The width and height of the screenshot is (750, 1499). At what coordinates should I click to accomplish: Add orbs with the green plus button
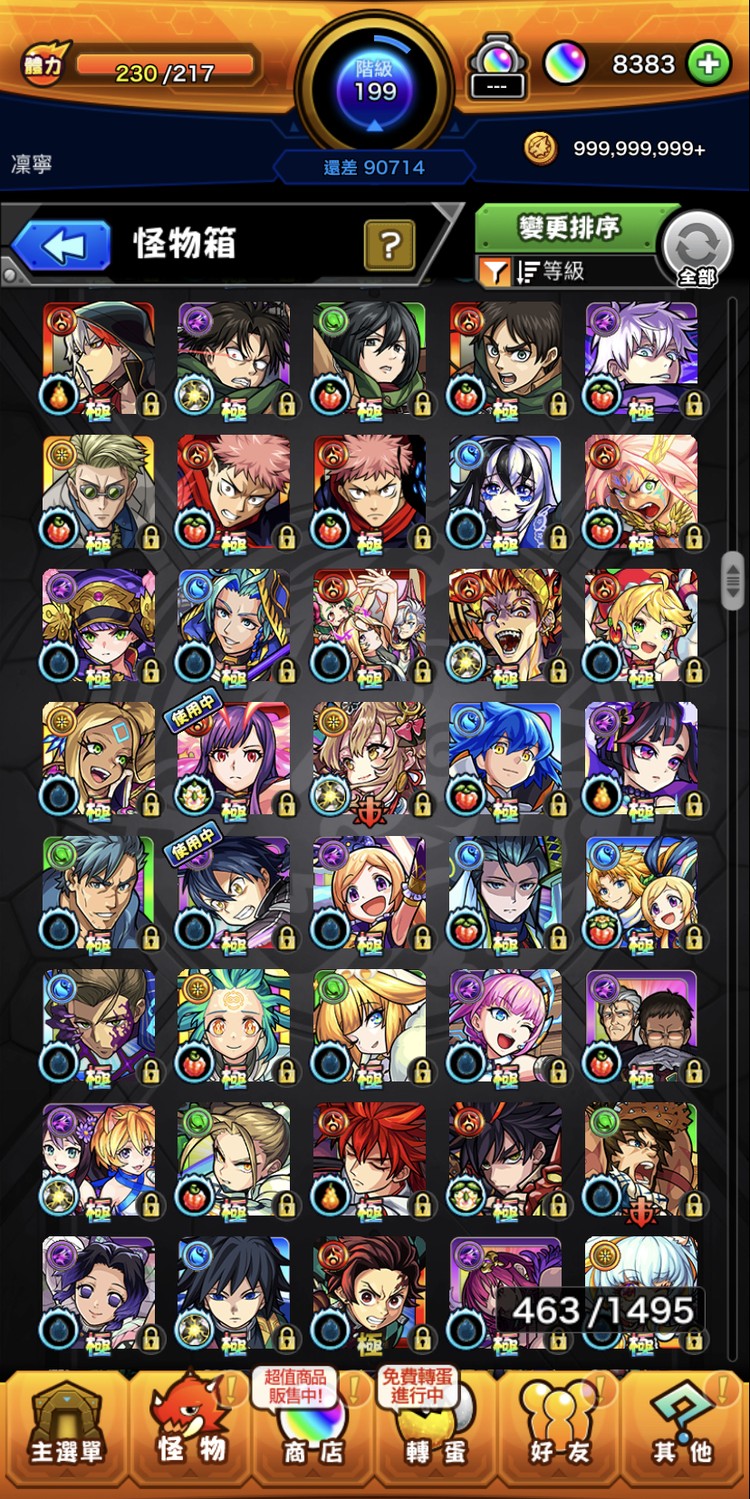708,64
